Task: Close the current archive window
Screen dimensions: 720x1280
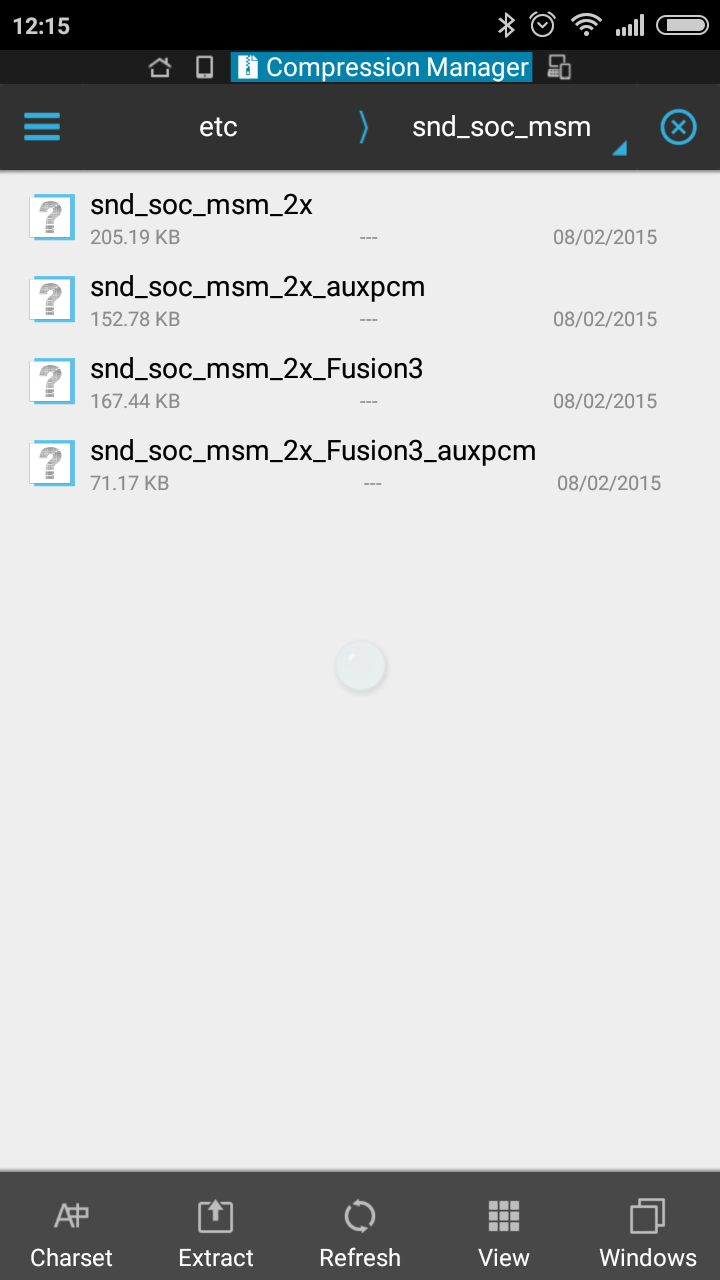Action: 678,127
